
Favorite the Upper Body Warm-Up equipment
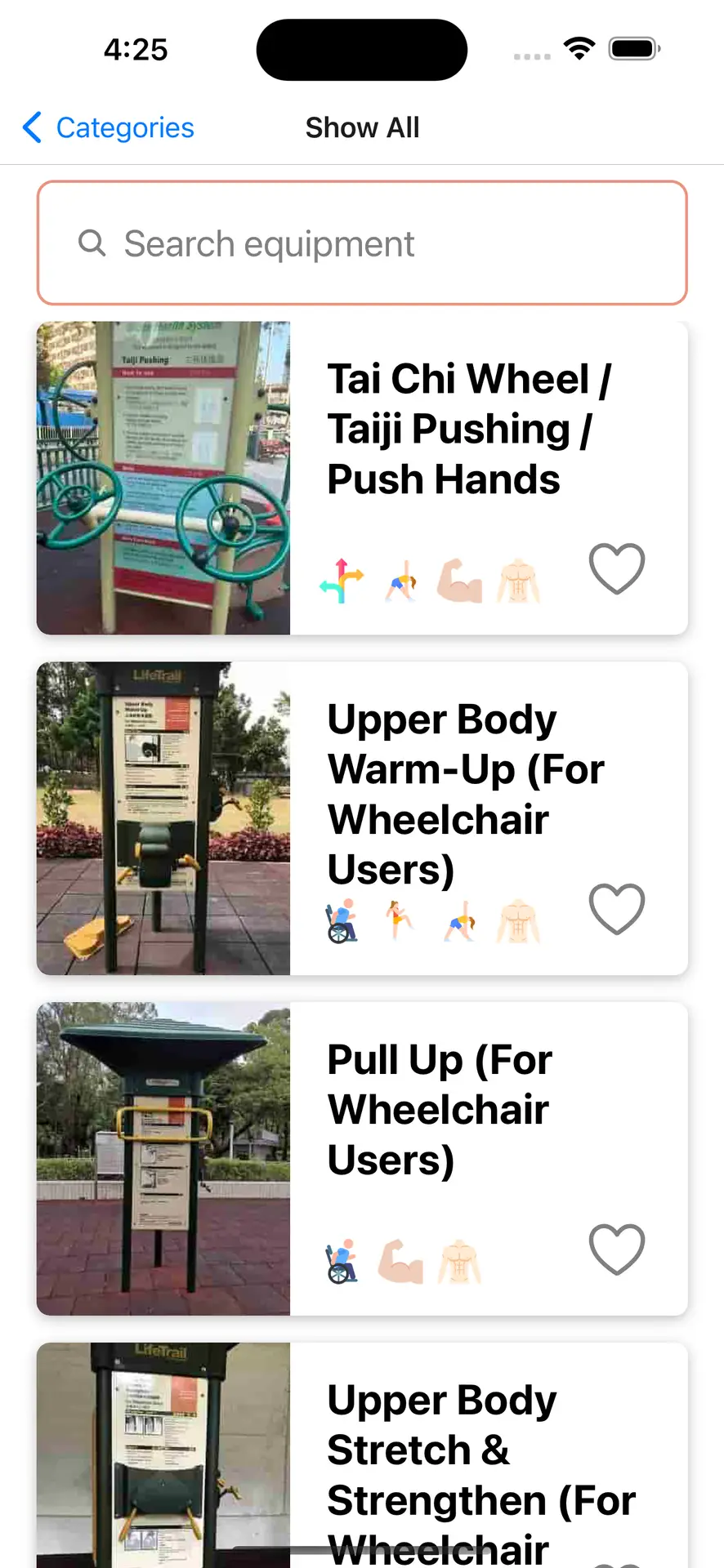(x=617, y=908)
